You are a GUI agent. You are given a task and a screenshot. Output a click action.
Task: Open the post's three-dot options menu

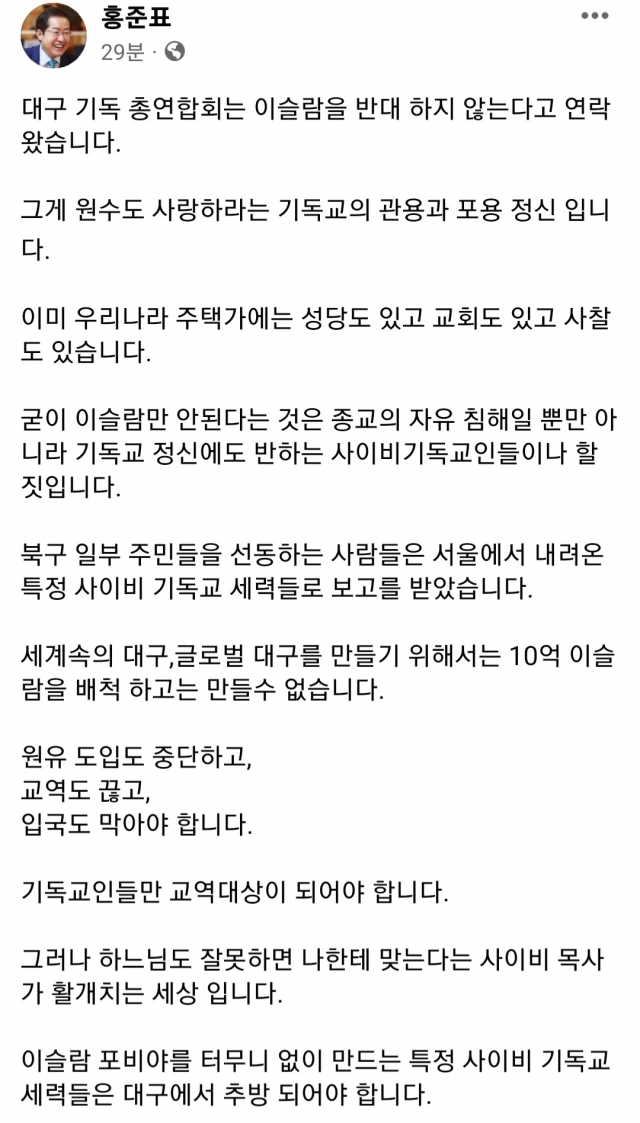click(x=594, y=16)
